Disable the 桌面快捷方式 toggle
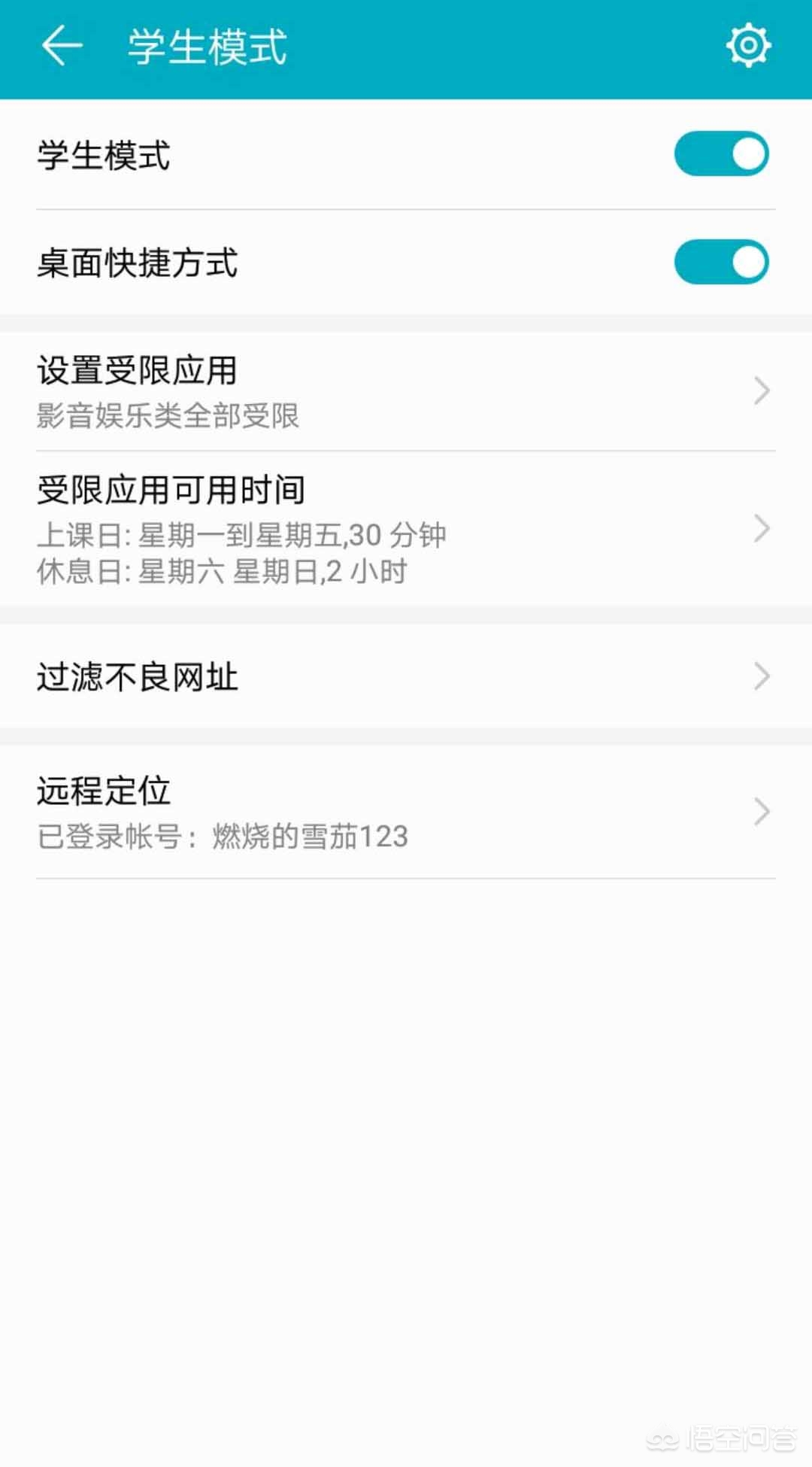Image resolution: width=812 pixels, height=1467 pixels. (721, 263)
